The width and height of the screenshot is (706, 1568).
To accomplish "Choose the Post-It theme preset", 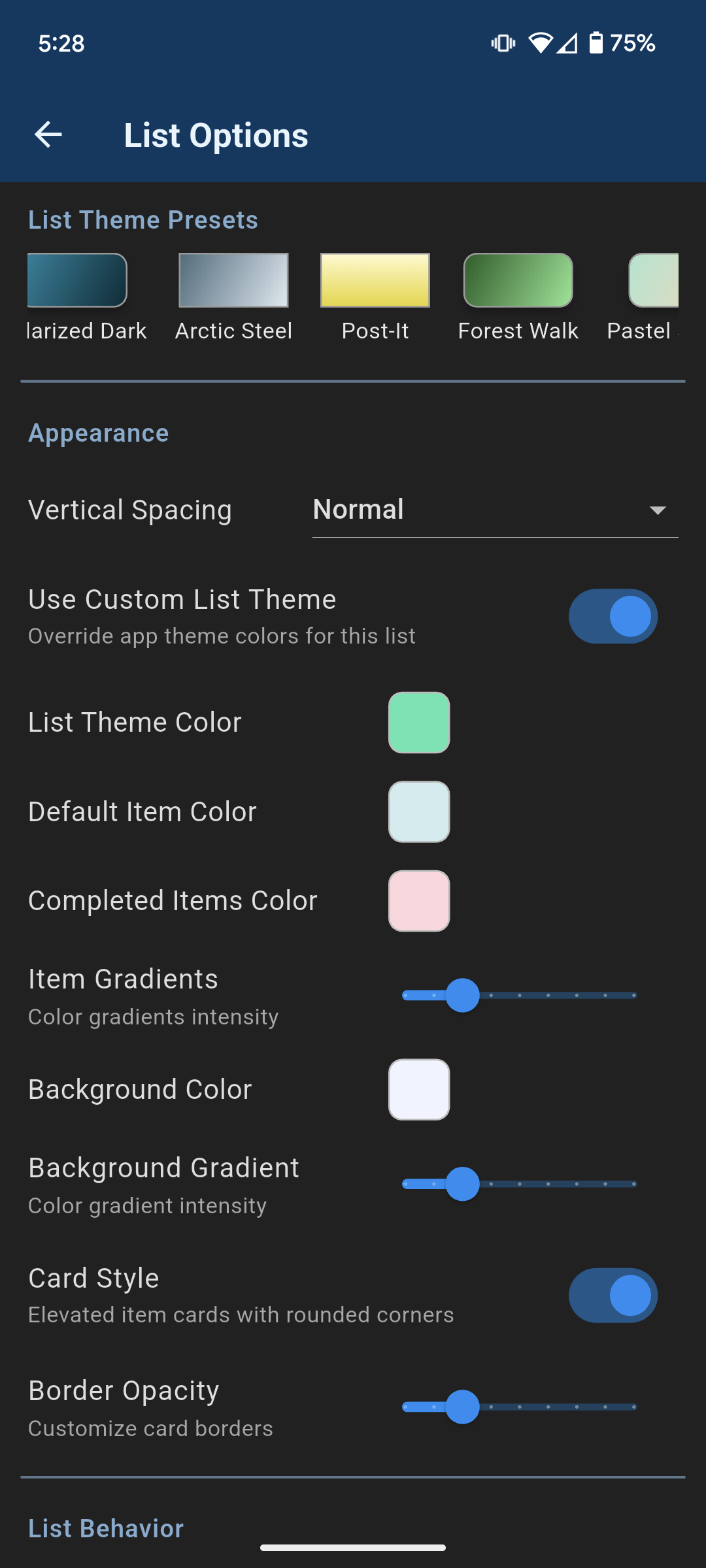I will coord(375,281).
